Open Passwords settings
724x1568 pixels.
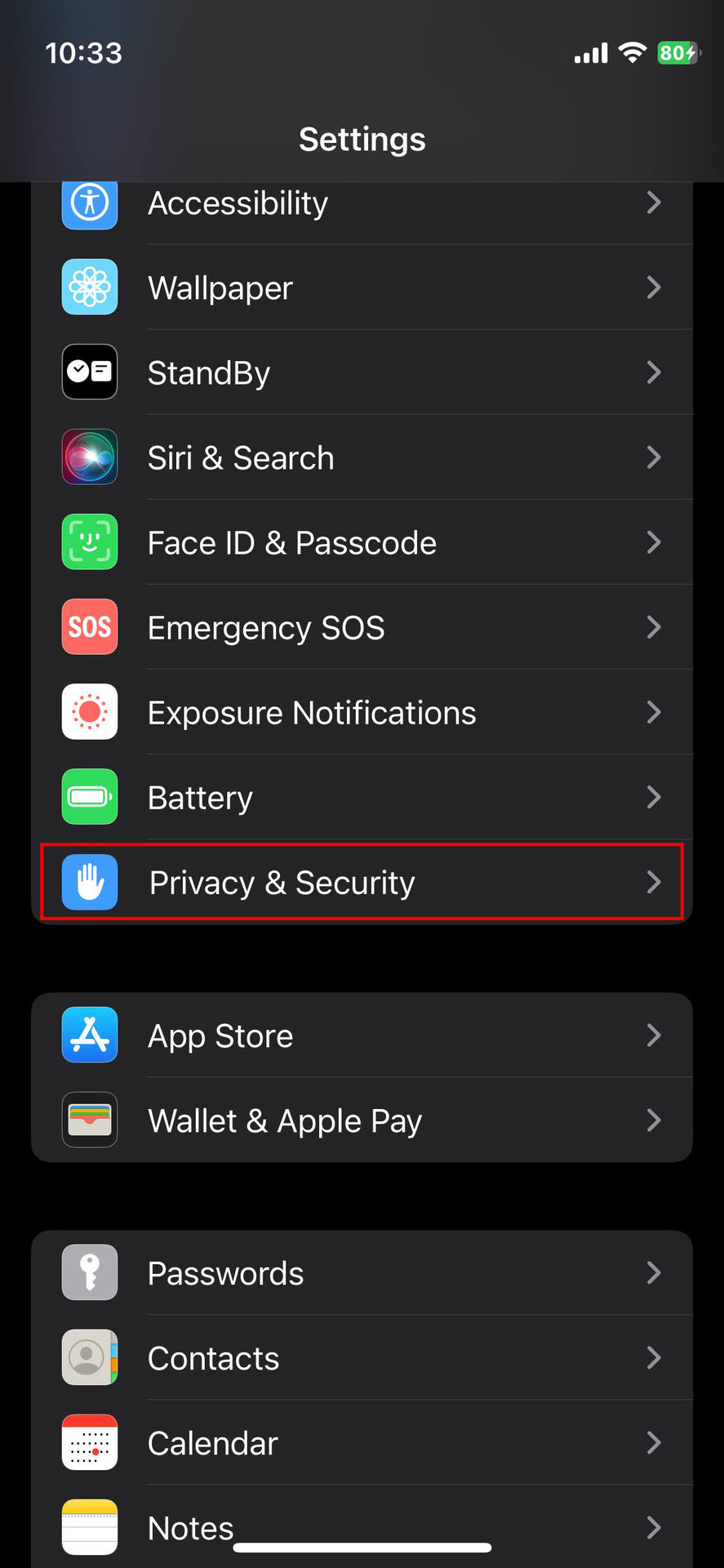tap(362, 1273)
